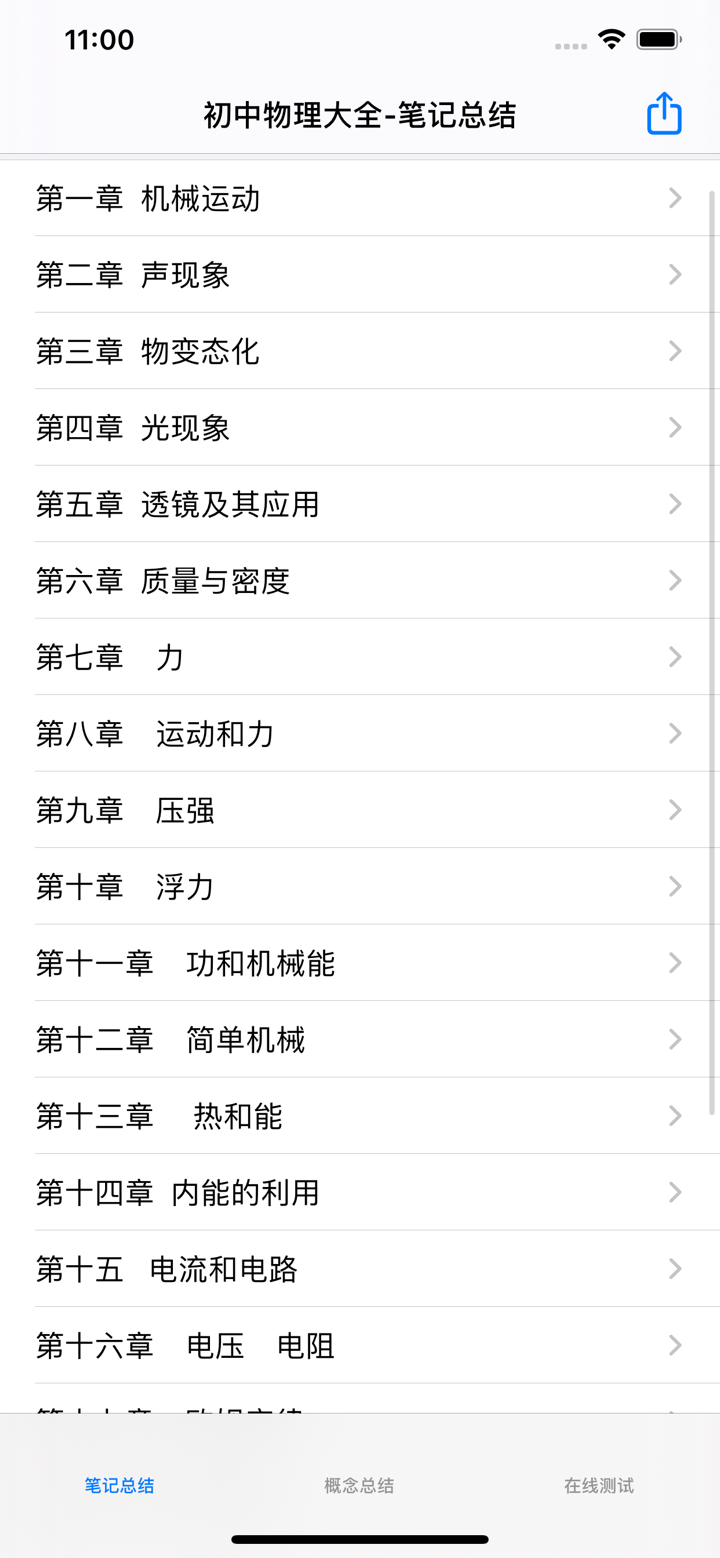The width and height of the screenshot is (720, 1558).
Task: Open the share sheet via export icon
Action: (x=662, y=113)
